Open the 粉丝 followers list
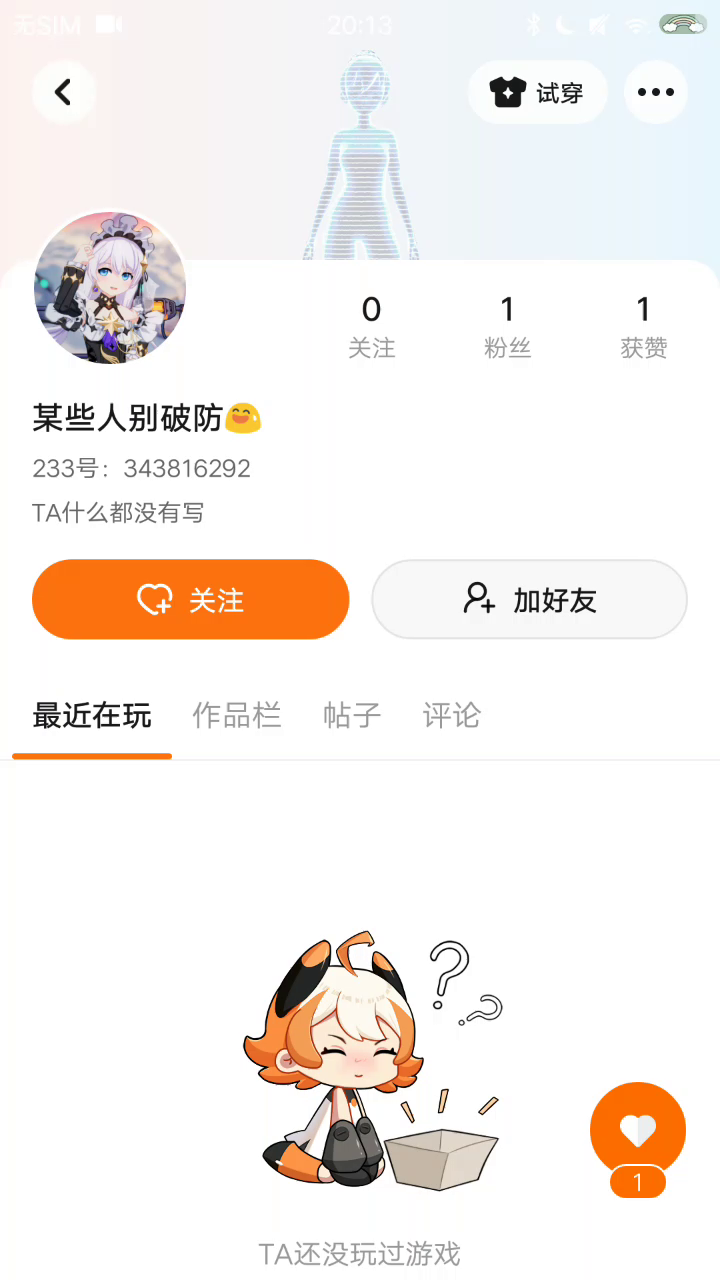 point(507,327)
